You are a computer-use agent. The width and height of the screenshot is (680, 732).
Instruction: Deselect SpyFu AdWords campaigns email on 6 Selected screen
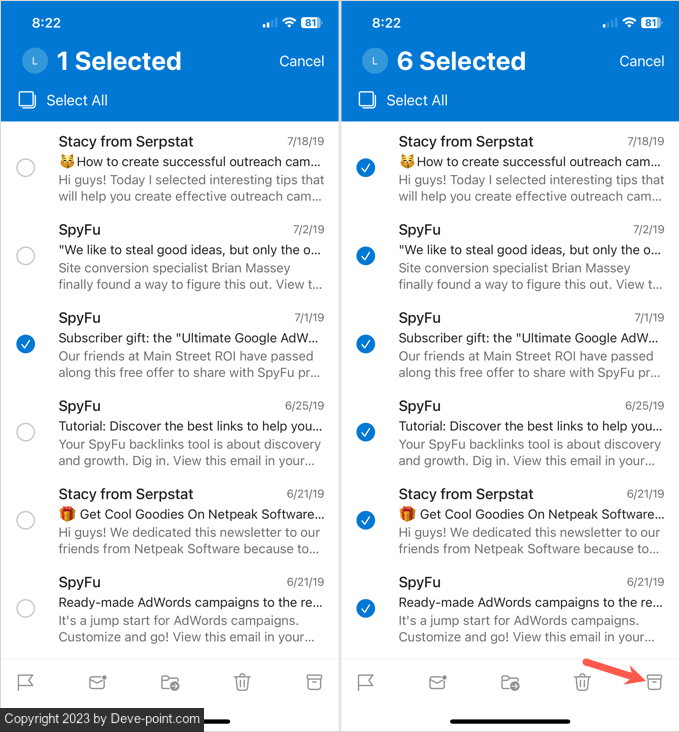(366, 608)
